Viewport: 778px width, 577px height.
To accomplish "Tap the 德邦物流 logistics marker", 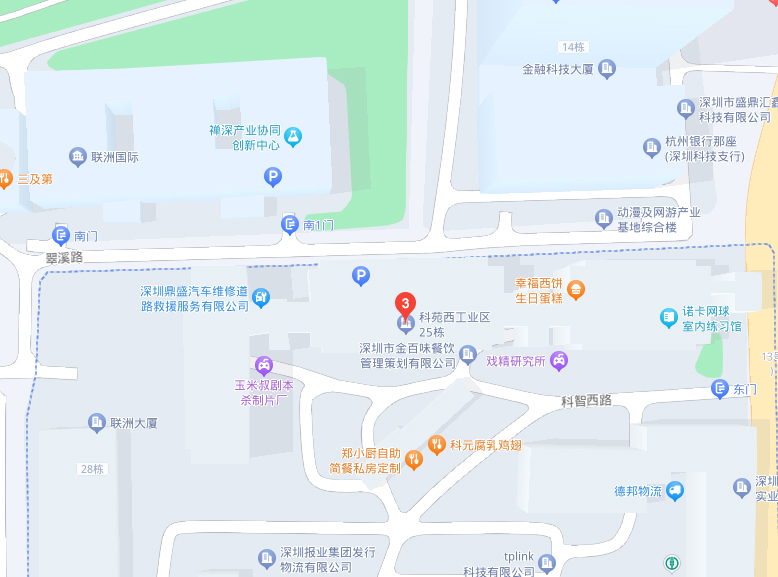I will click(x=676, y=490).
